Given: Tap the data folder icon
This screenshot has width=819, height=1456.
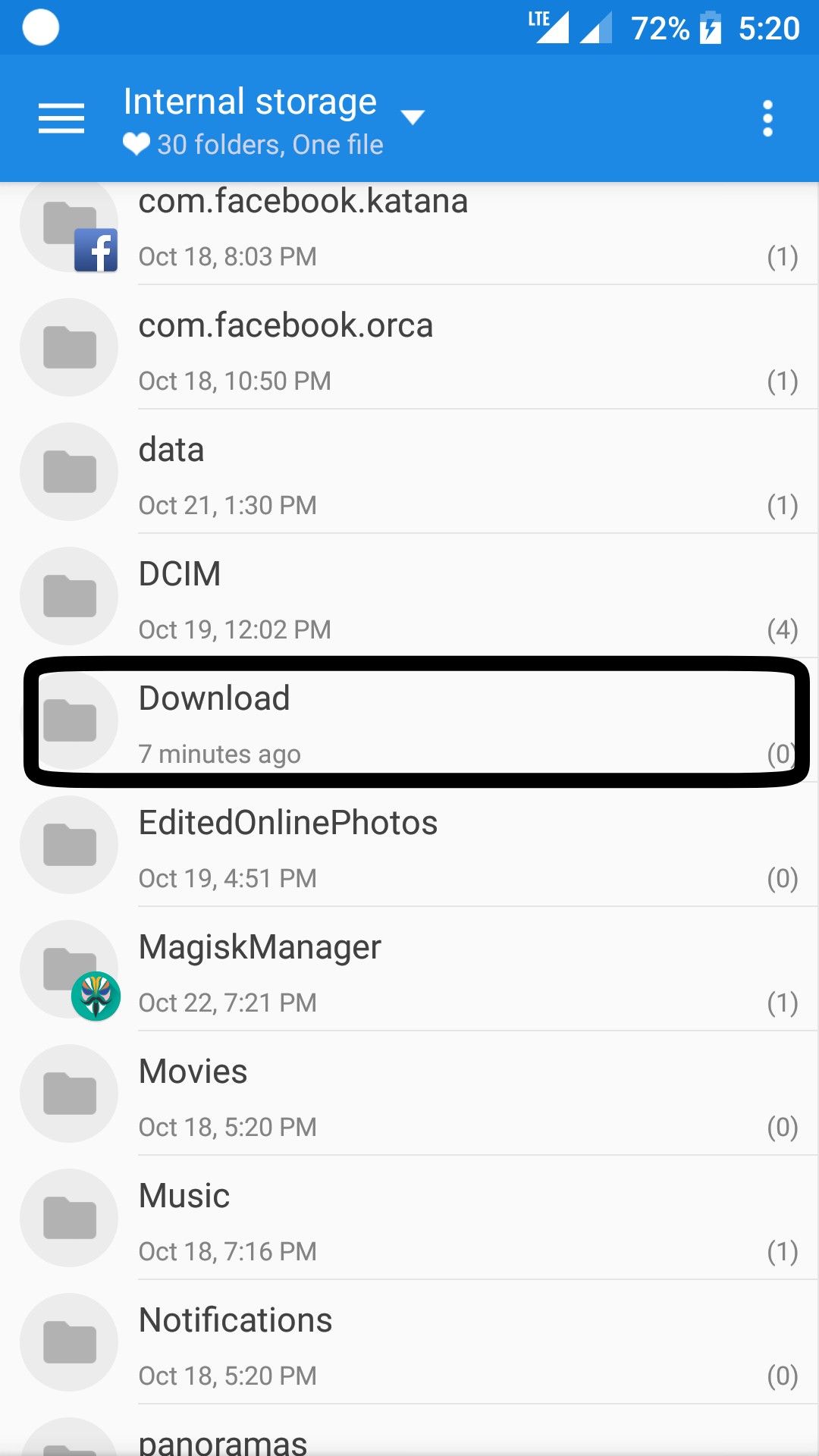Looking at the screenshot, I should (68, 471).
